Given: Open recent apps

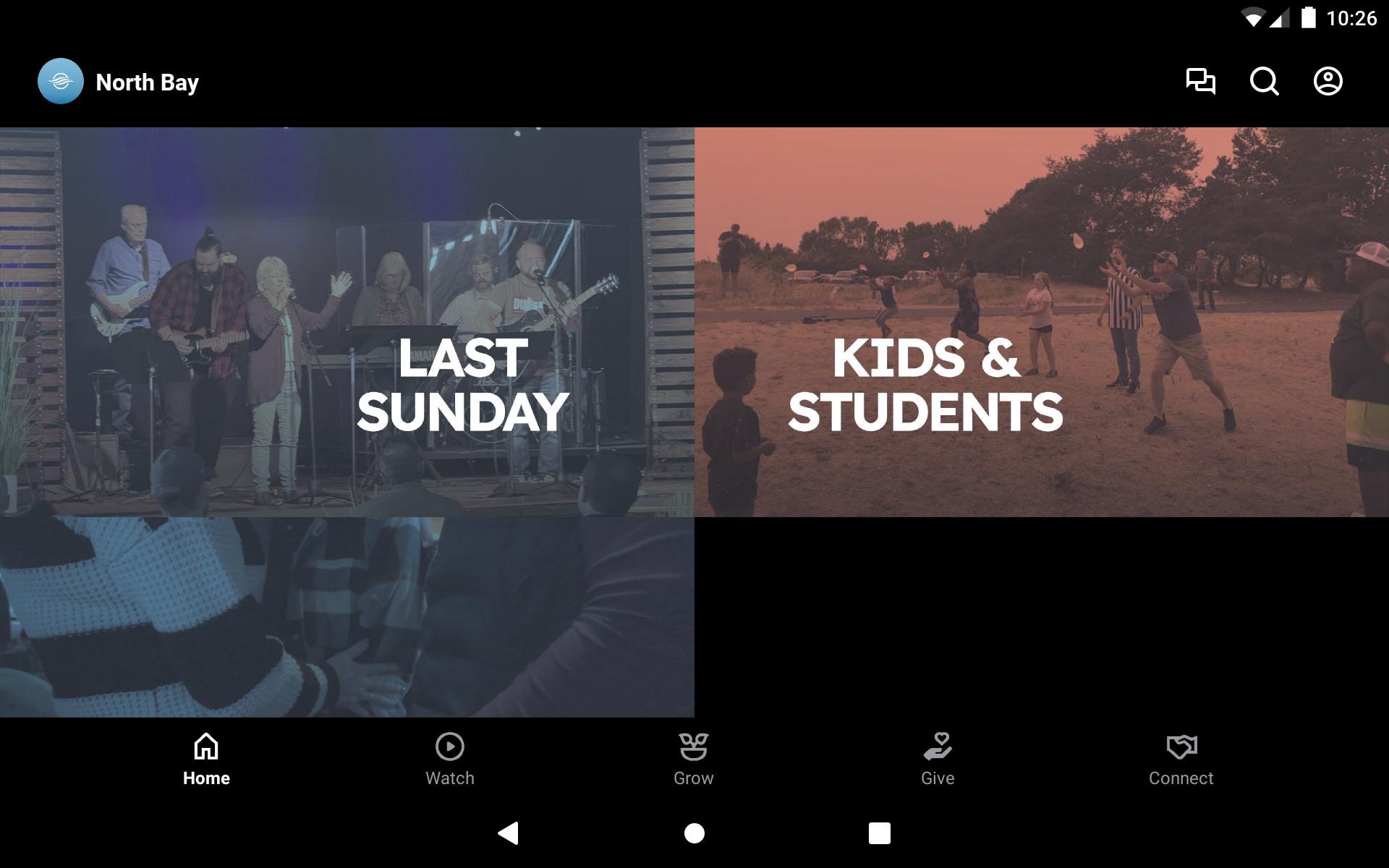Looking at the screenshot, I should (879, 833).
